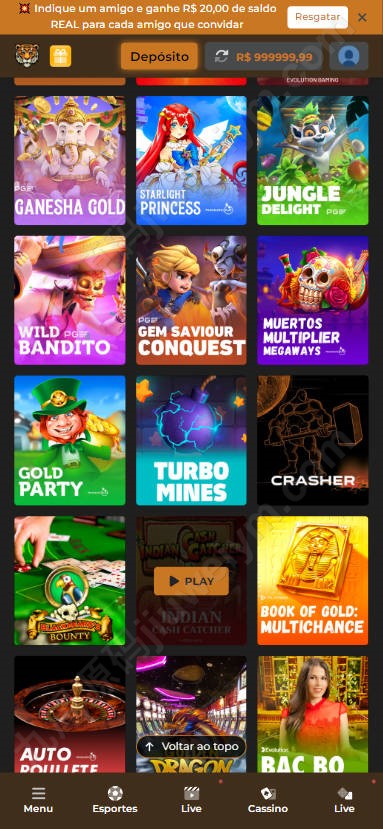Screen dimensions: 383x829
Task: Refresh the R$ balance
Action: coord(221,57)
